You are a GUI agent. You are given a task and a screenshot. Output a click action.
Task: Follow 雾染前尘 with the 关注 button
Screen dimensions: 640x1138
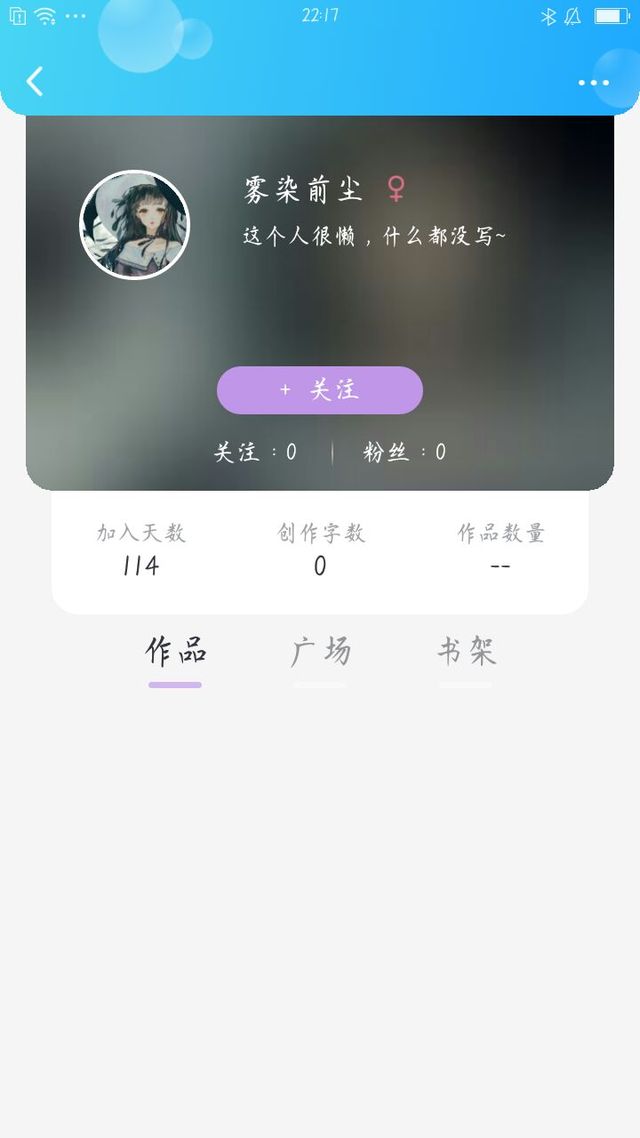(320, 390)
